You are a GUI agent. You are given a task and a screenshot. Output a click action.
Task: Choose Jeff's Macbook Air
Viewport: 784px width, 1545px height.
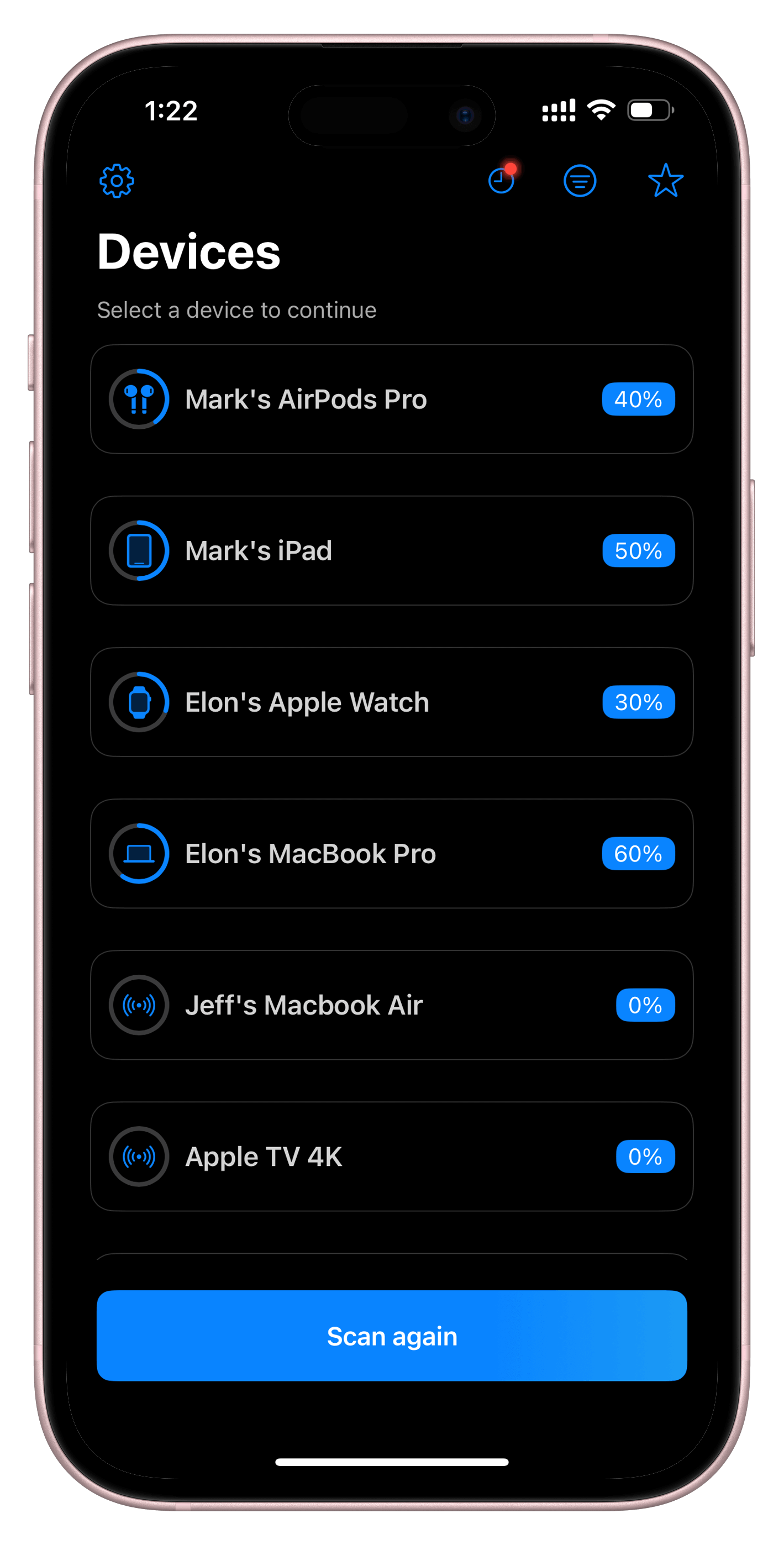[392, 1005]
